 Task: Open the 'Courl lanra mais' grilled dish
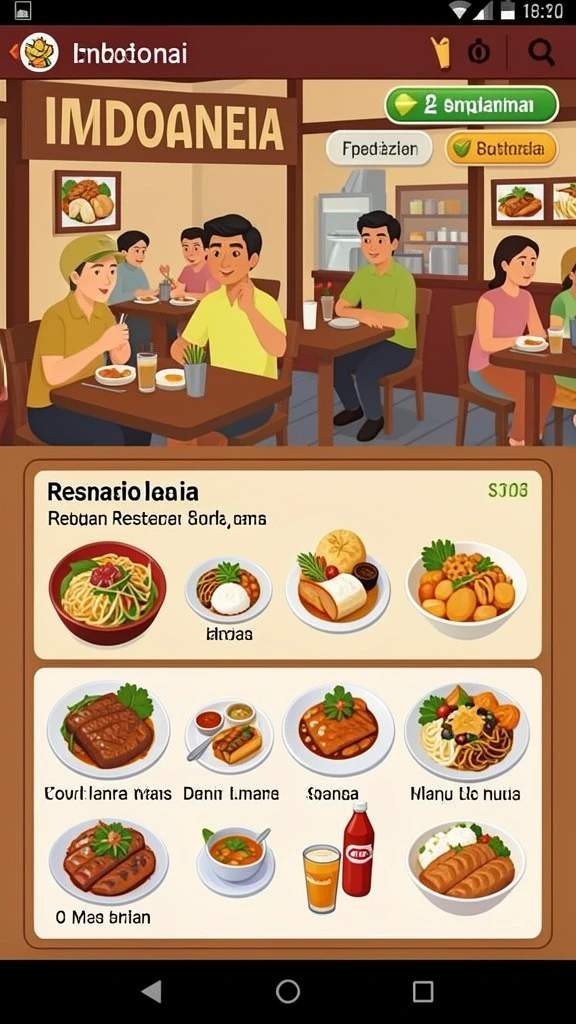click(108, 730)
